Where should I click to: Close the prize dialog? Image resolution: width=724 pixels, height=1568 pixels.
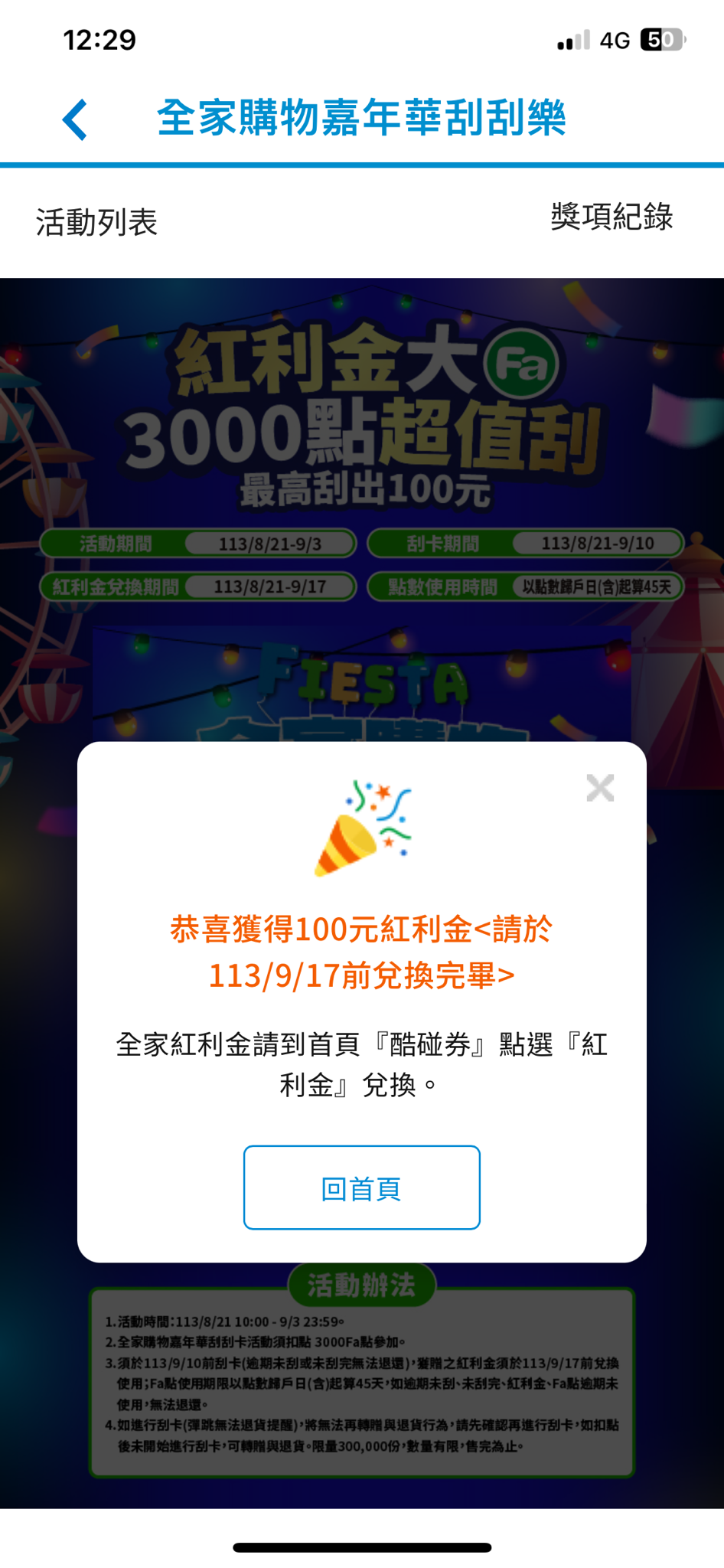tap(600, 787)
